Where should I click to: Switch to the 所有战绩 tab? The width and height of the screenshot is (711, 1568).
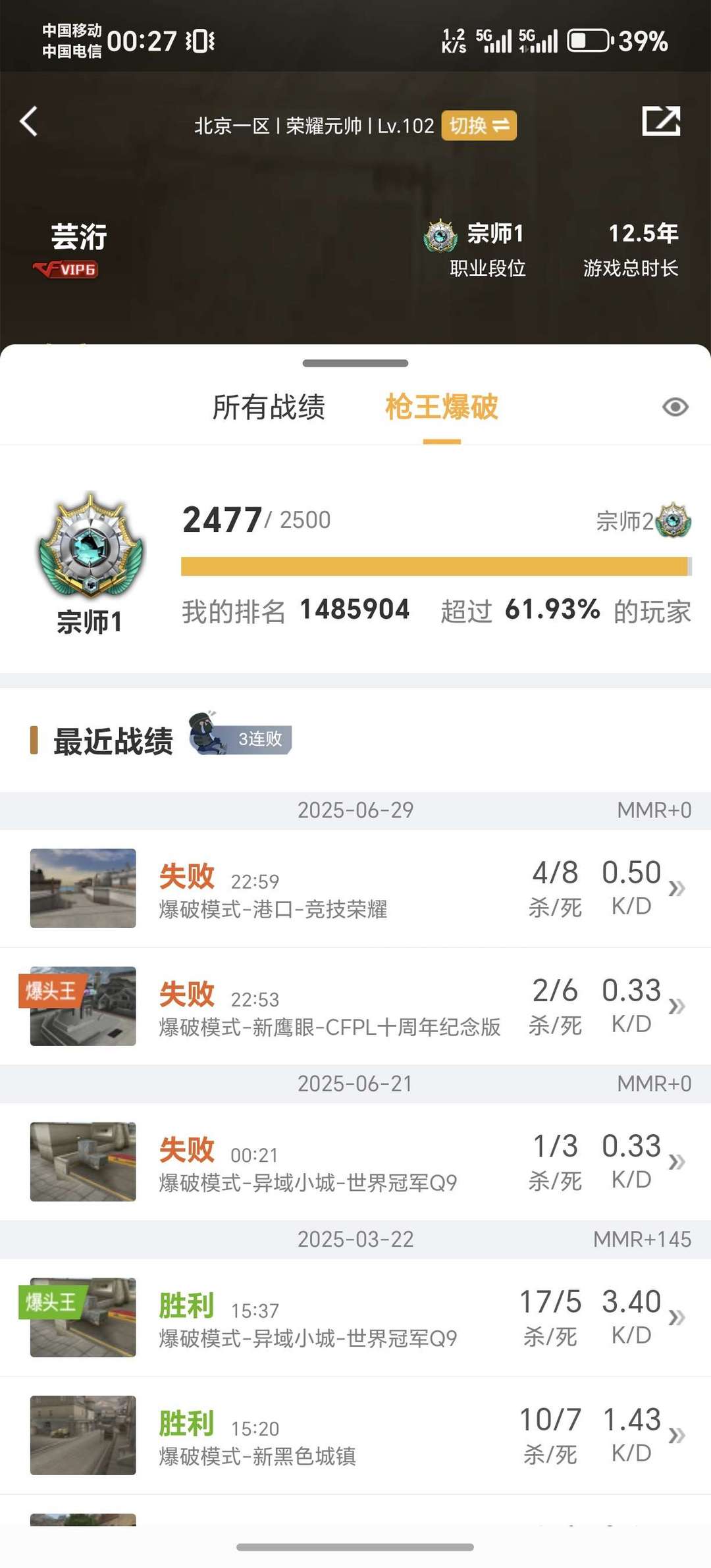point(269,407)
